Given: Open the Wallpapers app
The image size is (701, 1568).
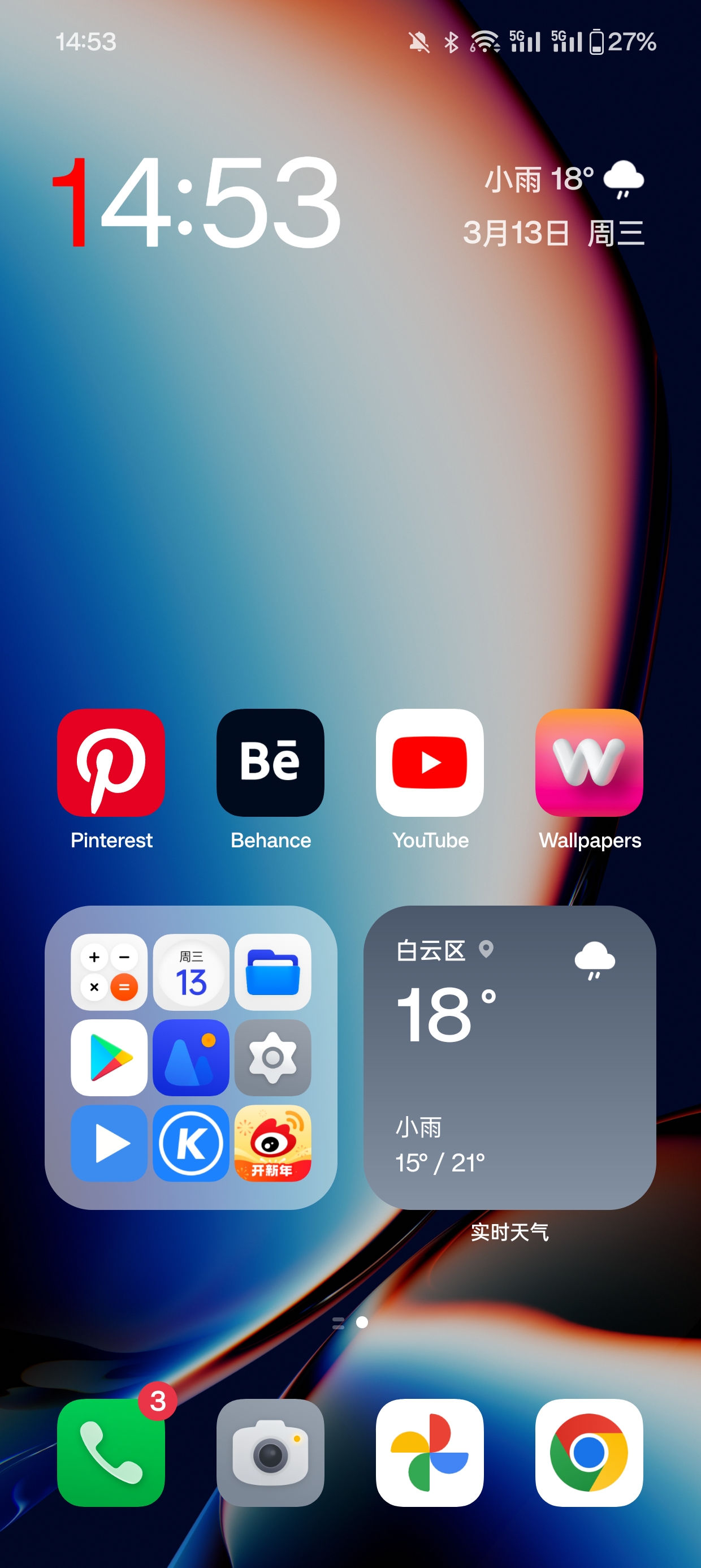Looking at the screenshot, I should [589, 763].
